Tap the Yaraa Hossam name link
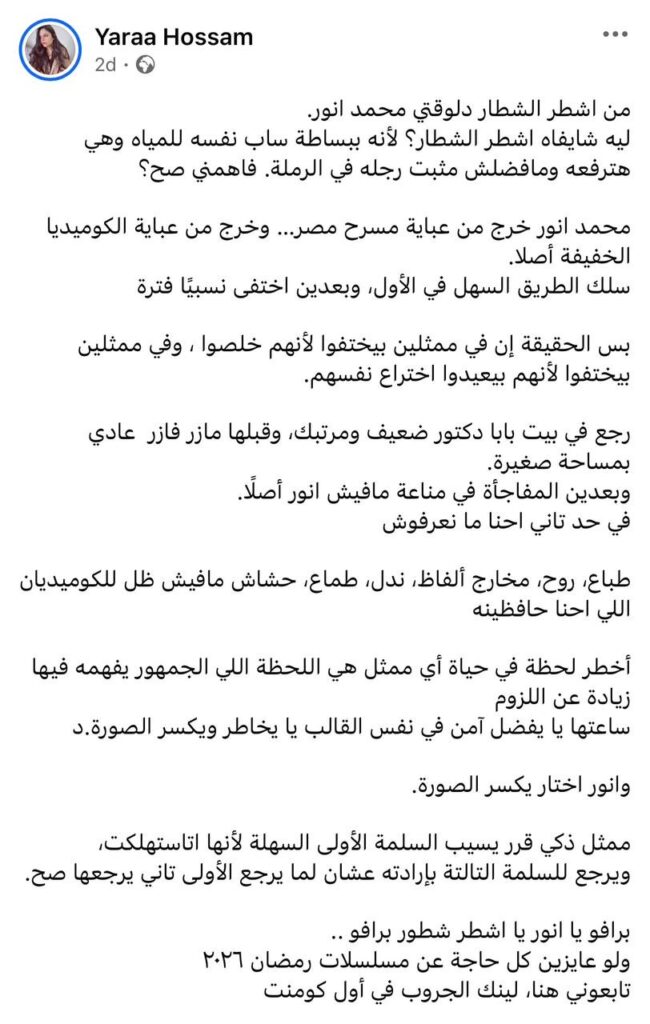 click(173, 37)
